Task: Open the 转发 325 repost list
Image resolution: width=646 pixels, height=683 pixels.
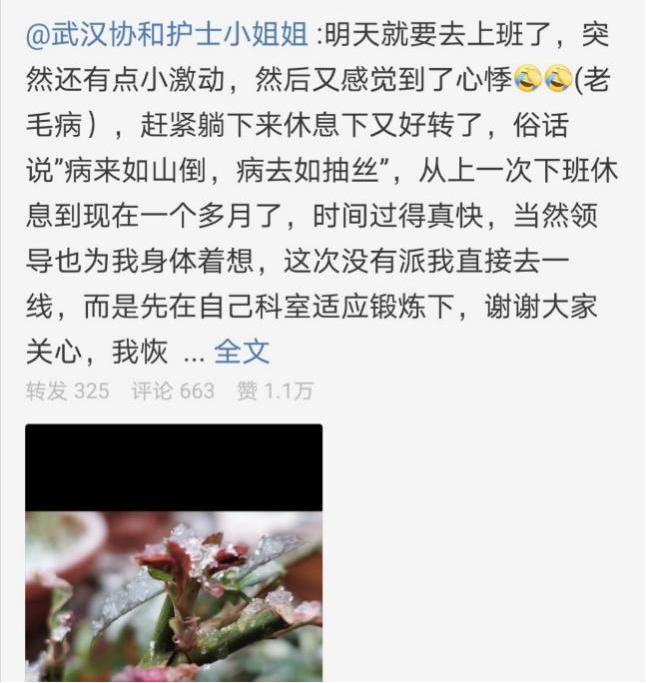Action: click(68, 391)
